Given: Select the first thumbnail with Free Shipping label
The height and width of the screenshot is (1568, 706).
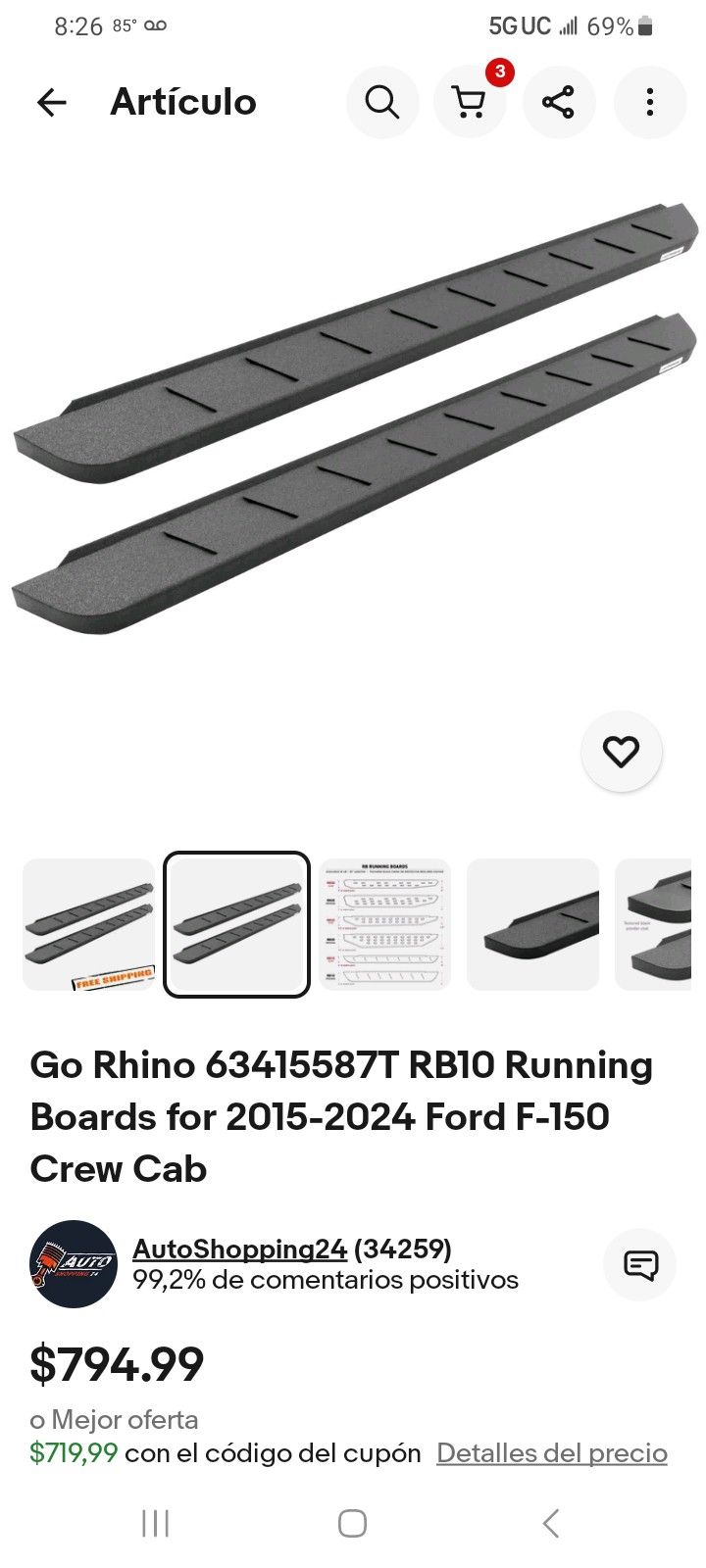Looking at the screenshot, I should coord(88,924).
